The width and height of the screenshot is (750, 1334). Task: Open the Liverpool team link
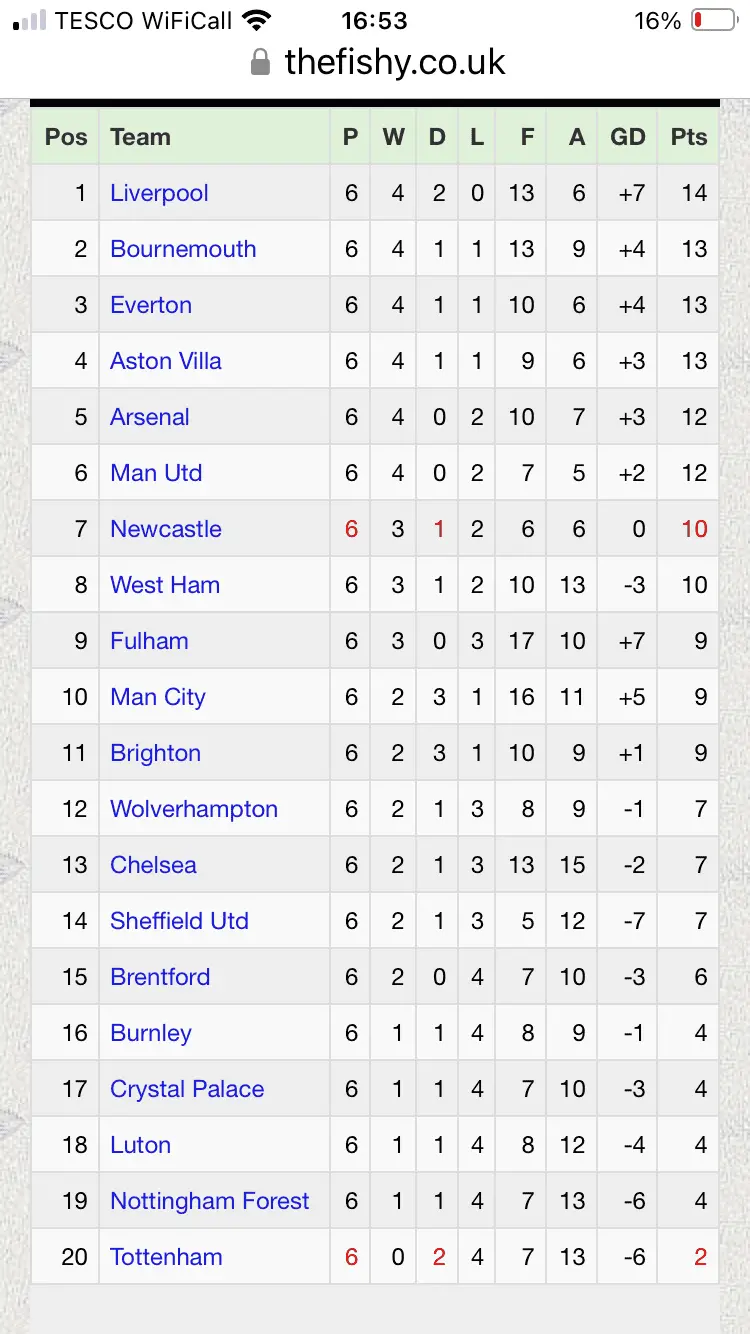(159, 193)
